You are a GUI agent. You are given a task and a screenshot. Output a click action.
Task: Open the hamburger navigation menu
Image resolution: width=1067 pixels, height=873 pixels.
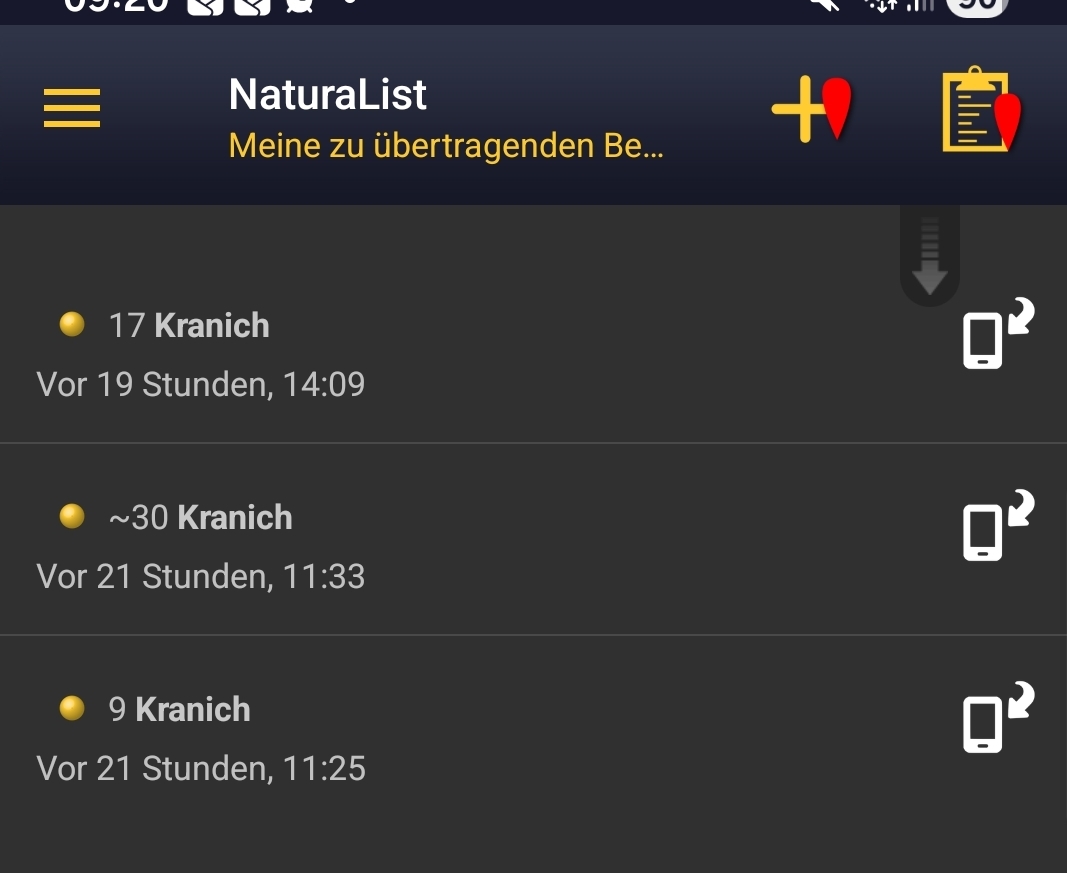click(72, 108)
